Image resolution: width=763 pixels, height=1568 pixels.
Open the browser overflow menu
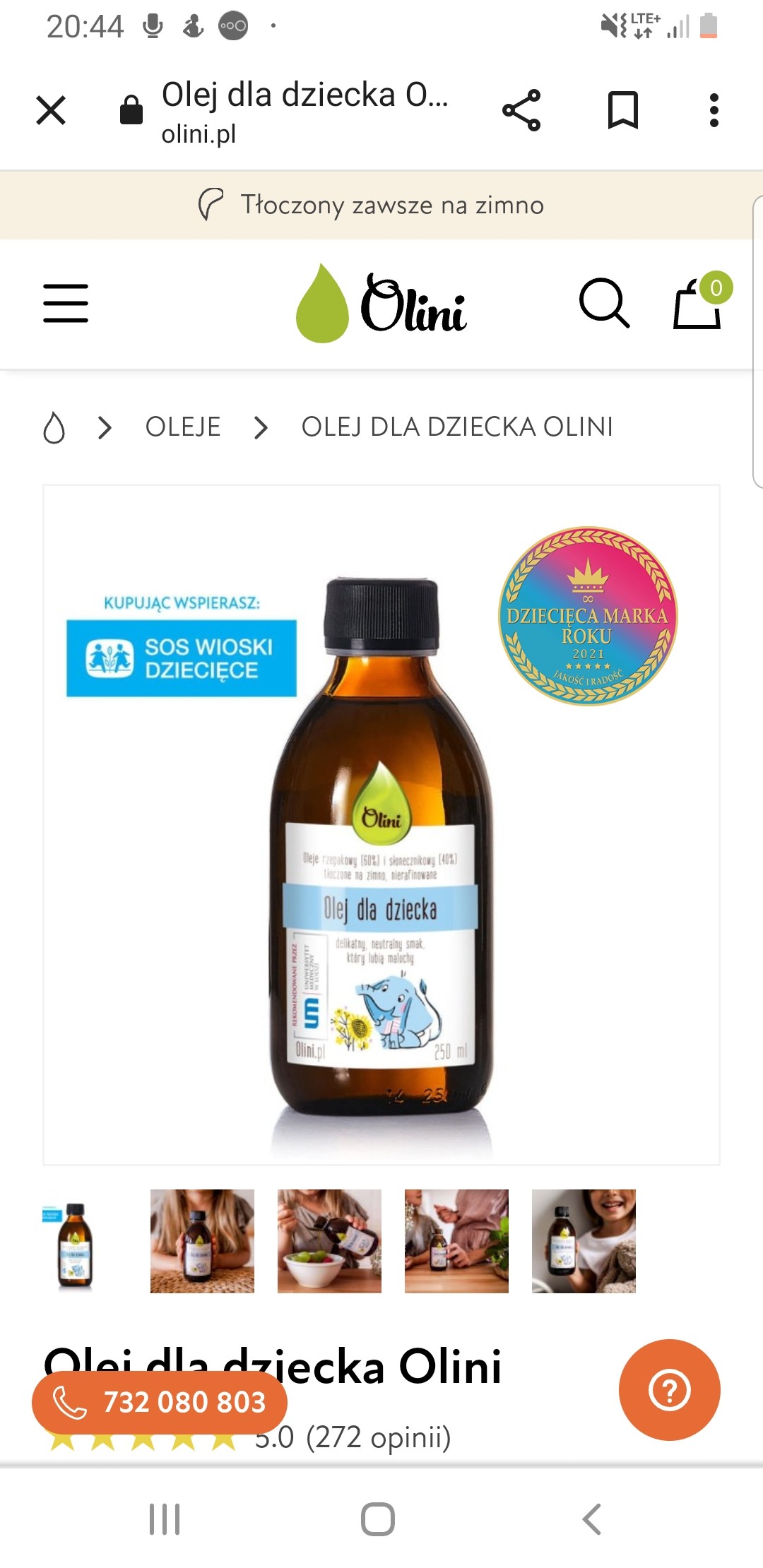tap(714, 110)
